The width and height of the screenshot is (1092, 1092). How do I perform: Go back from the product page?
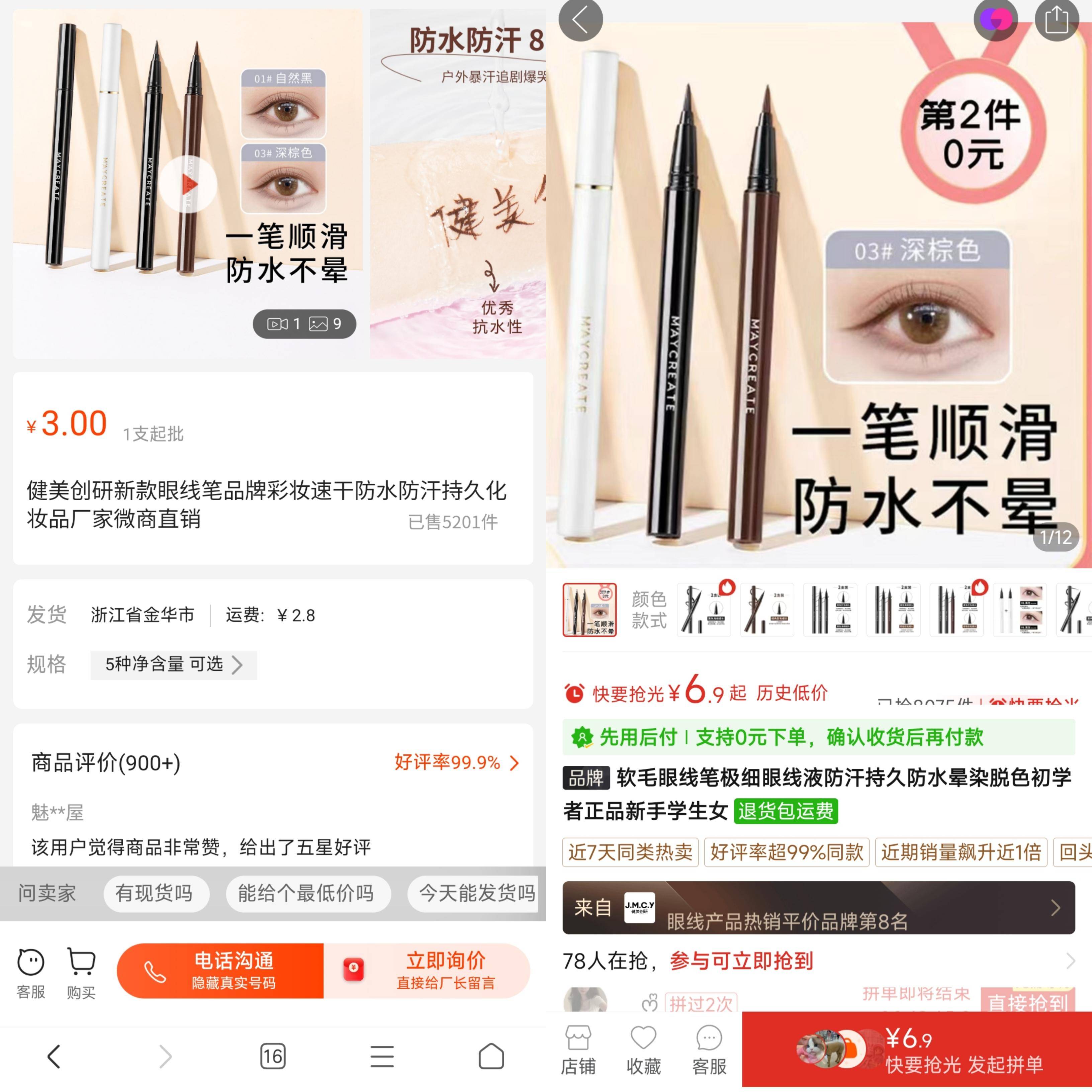(x=580, y=20)
